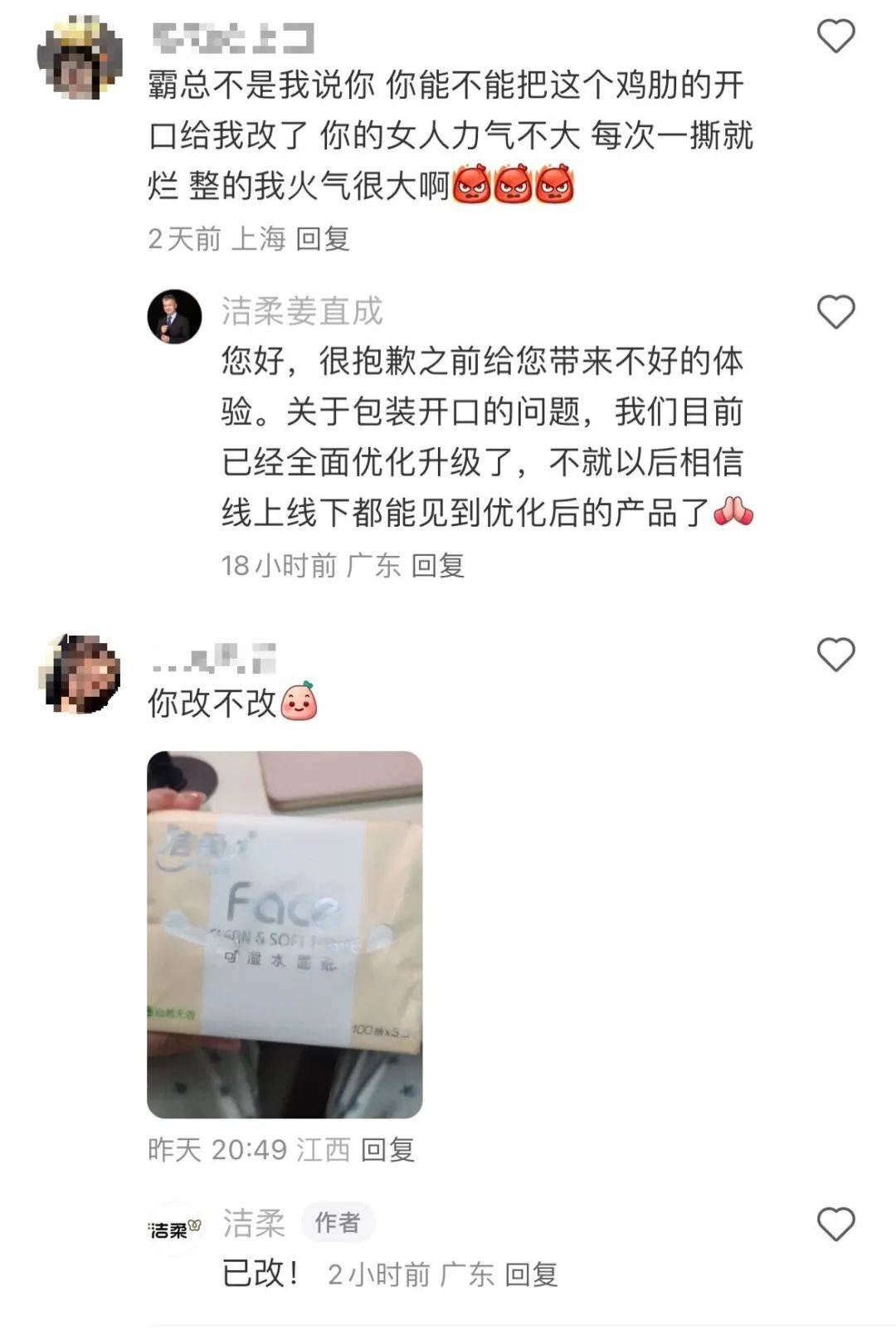Like the Shanghai user's 霸总 comment
The height and width of the screenshot is (1340, 896).
835,37
